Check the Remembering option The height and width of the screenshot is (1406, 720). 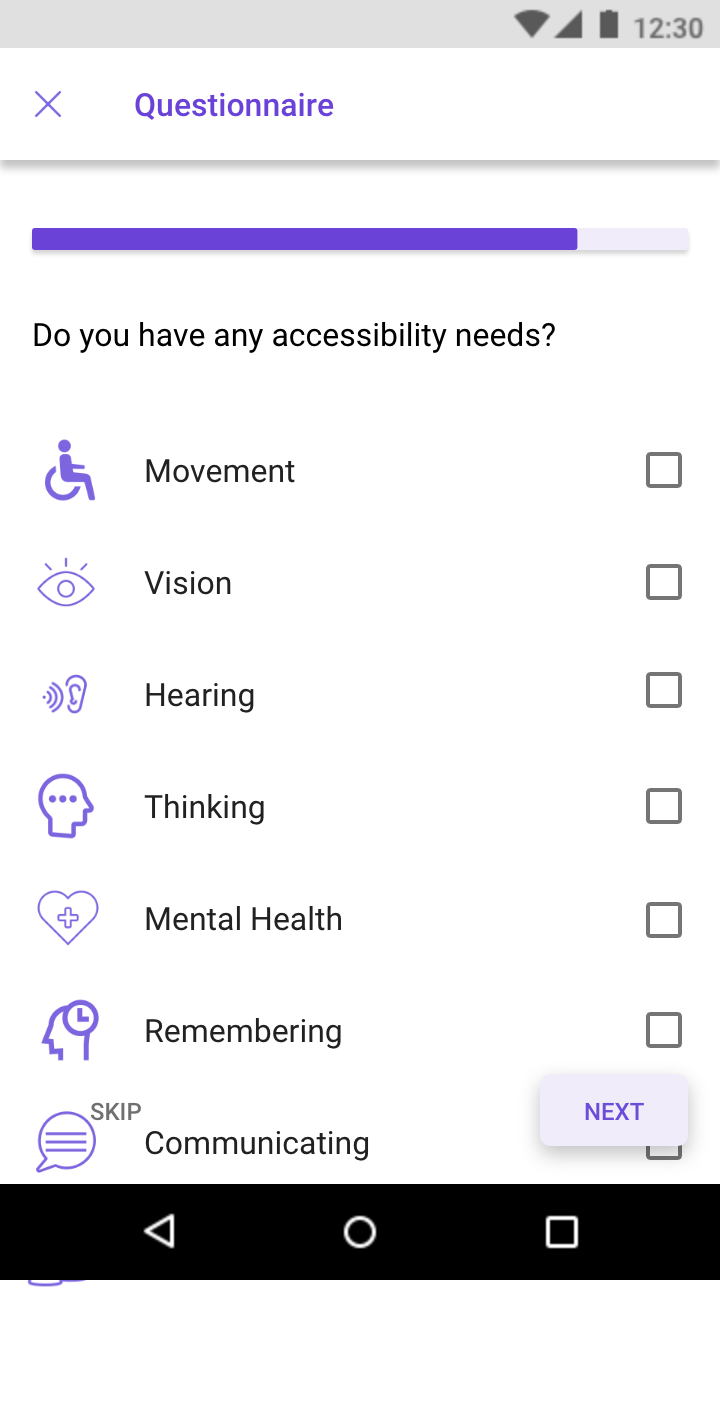664,1030
